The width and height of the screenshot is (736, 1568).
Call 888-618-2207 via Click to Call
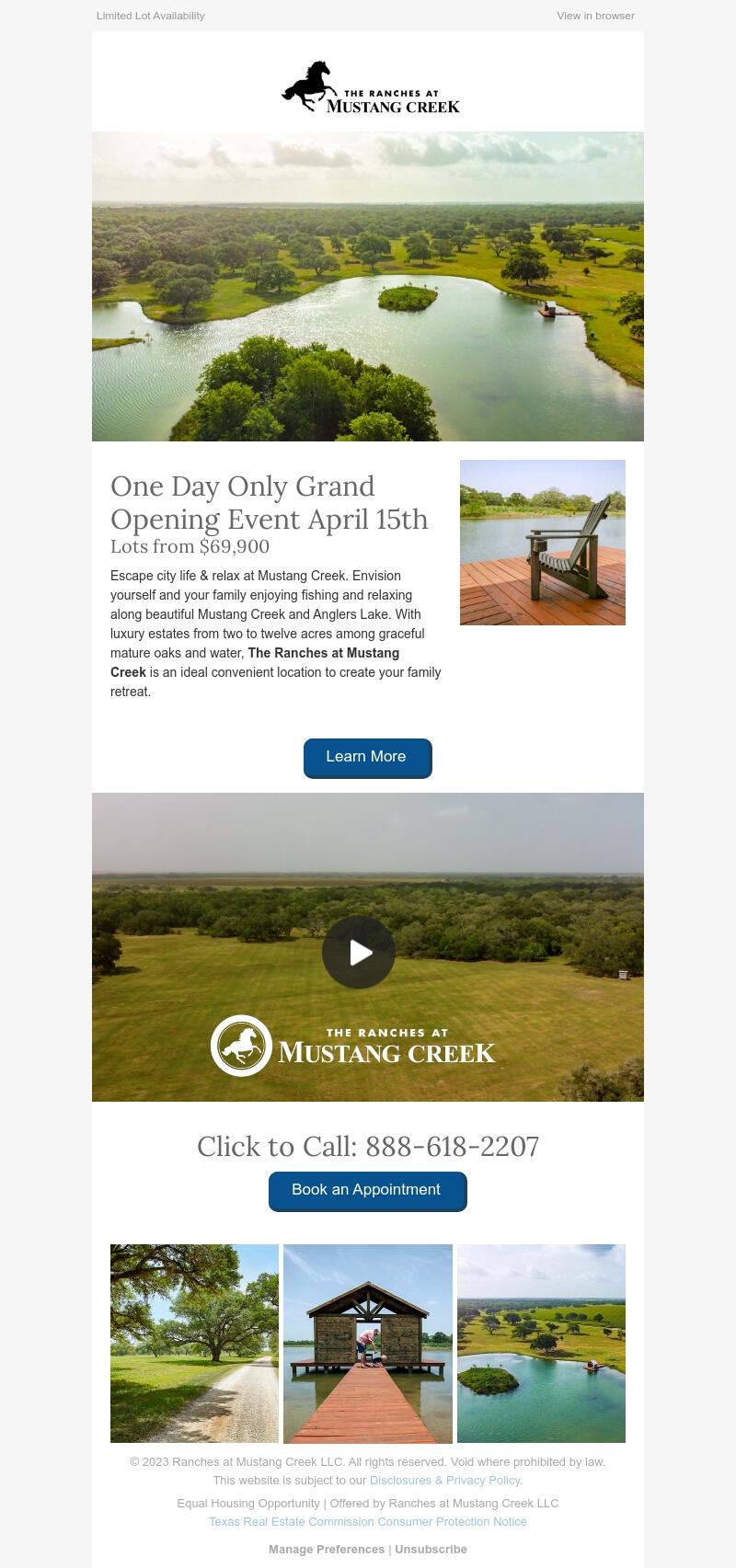pos(368,1147)
